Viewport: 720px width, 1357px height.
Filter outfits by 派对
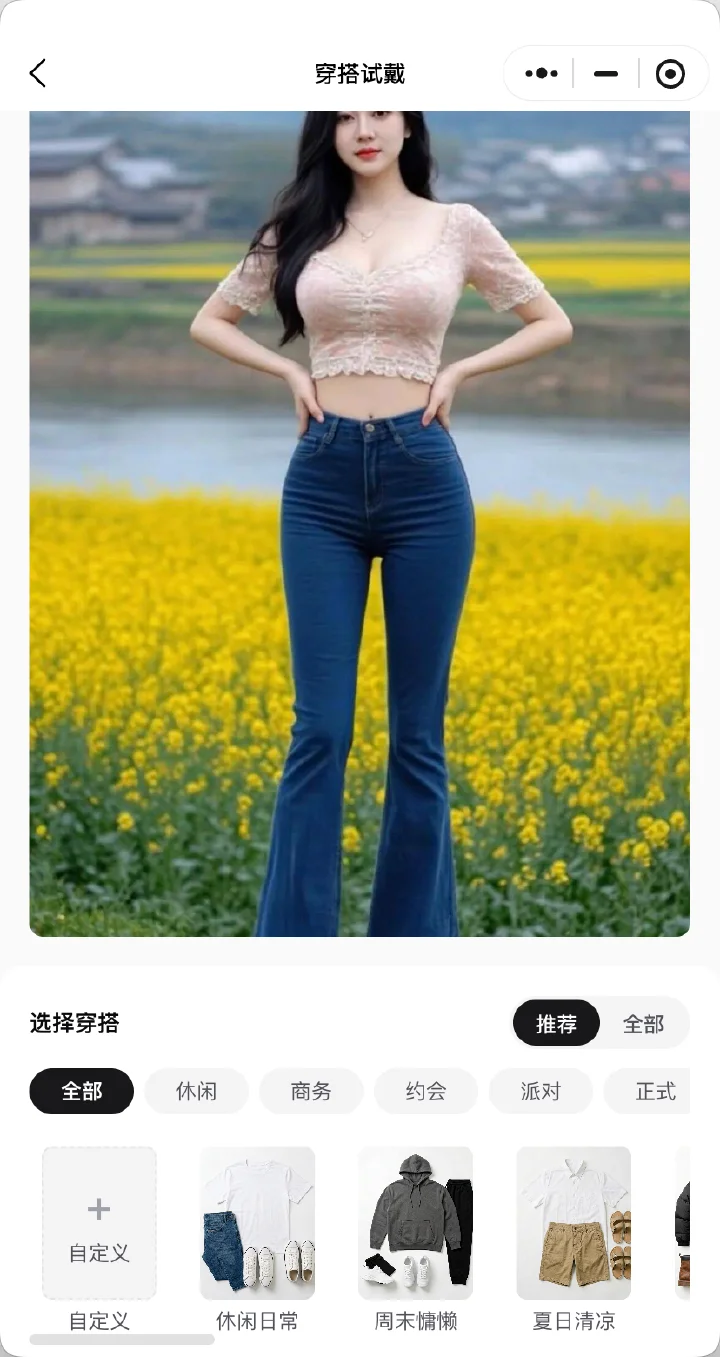tap(541, 1091)
